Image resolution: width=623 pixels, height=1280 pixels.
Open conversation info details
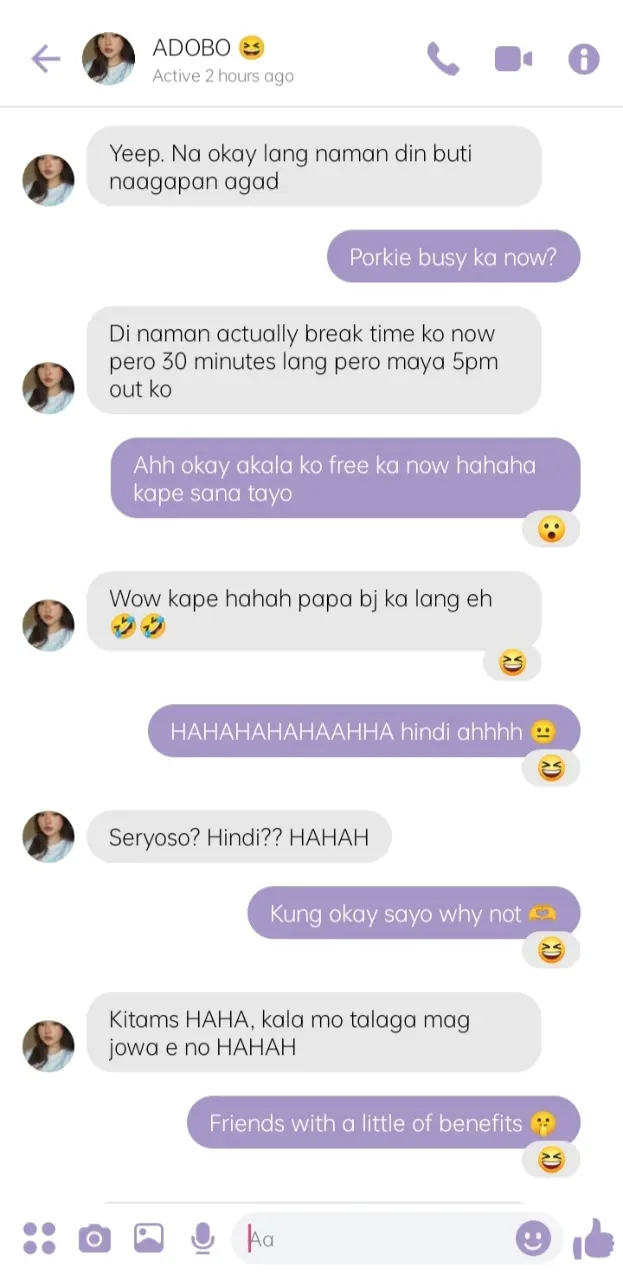(x=584, y=59)
